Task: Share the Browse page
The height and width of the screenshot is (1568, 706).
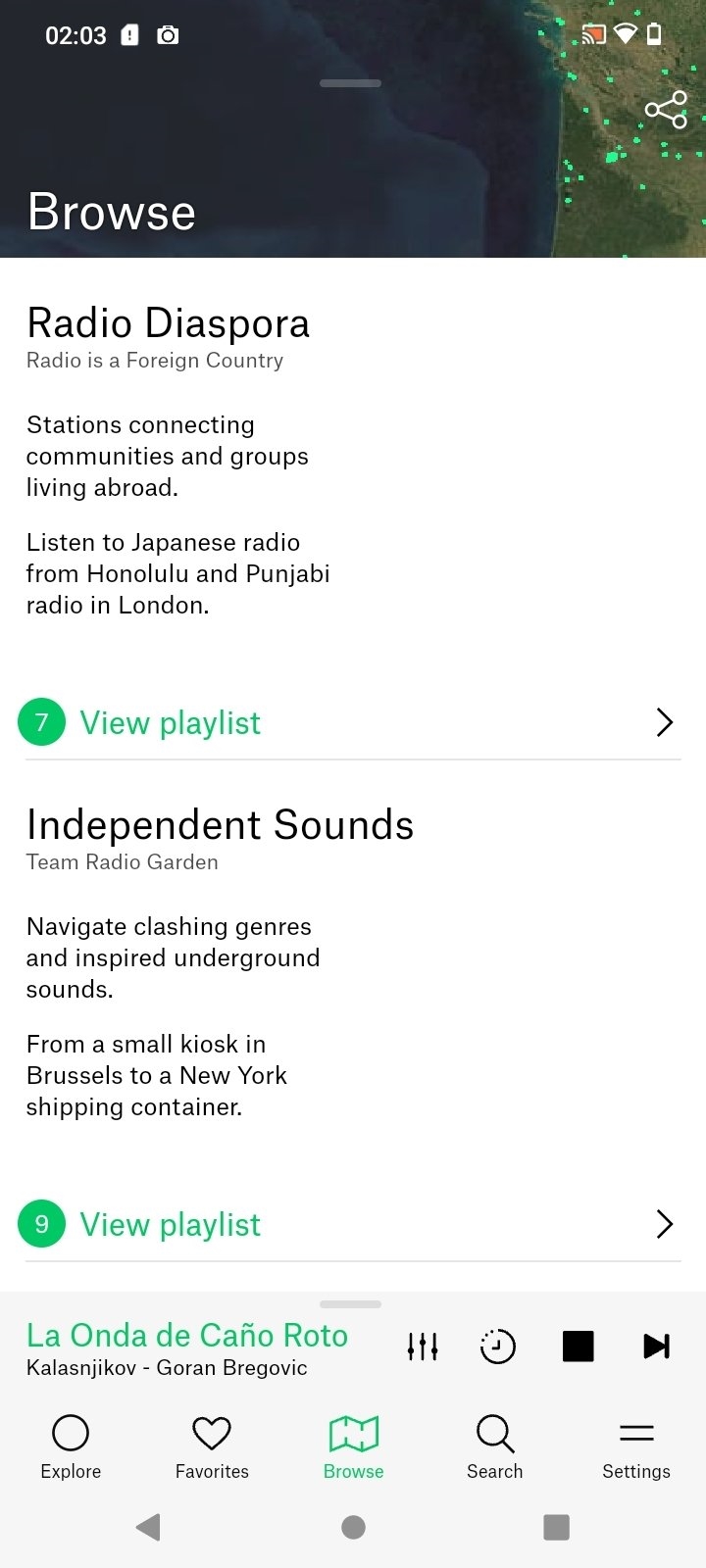Action: [x=666, y=110]
